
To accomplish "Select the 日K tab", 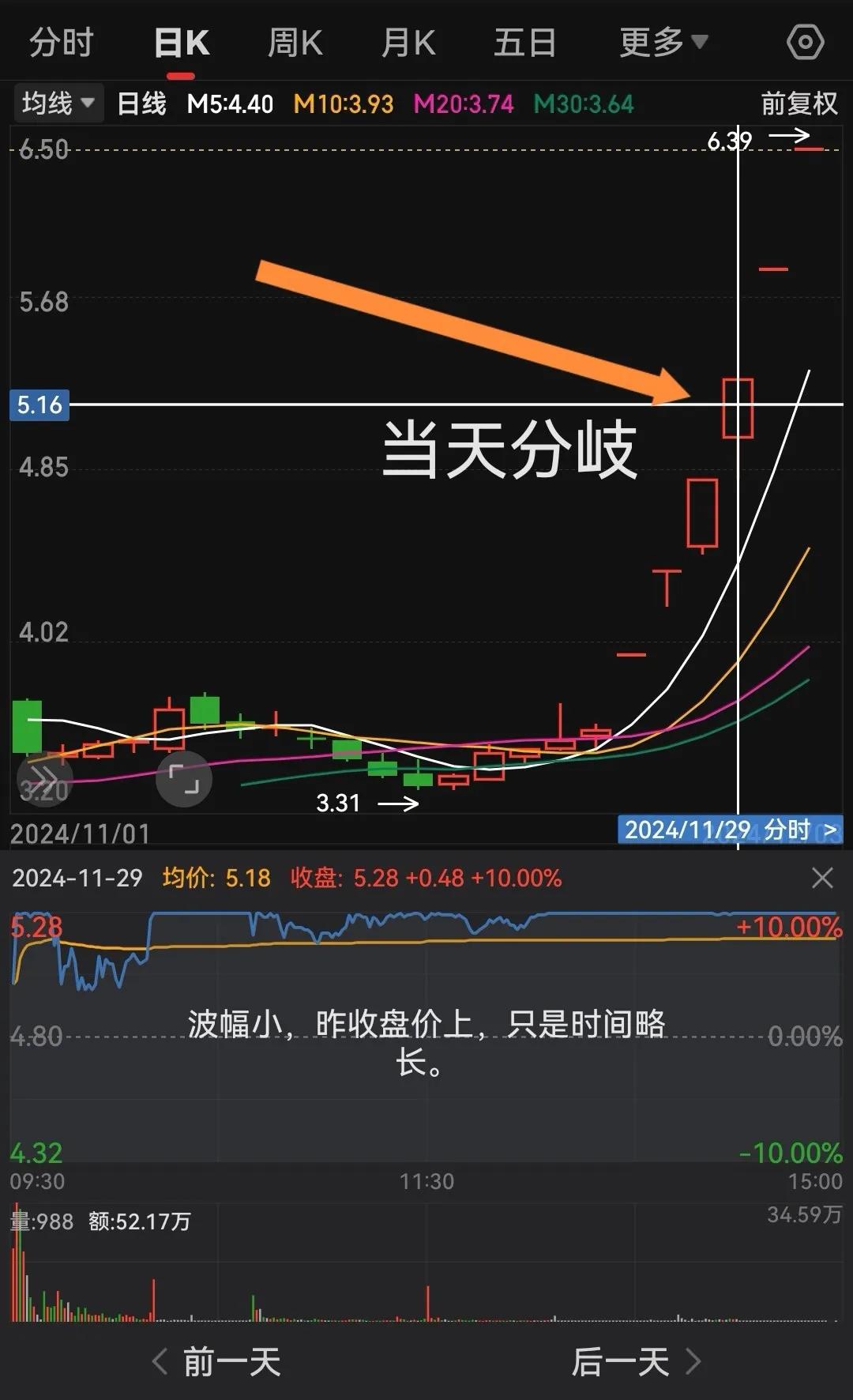I will click(182, 43).
